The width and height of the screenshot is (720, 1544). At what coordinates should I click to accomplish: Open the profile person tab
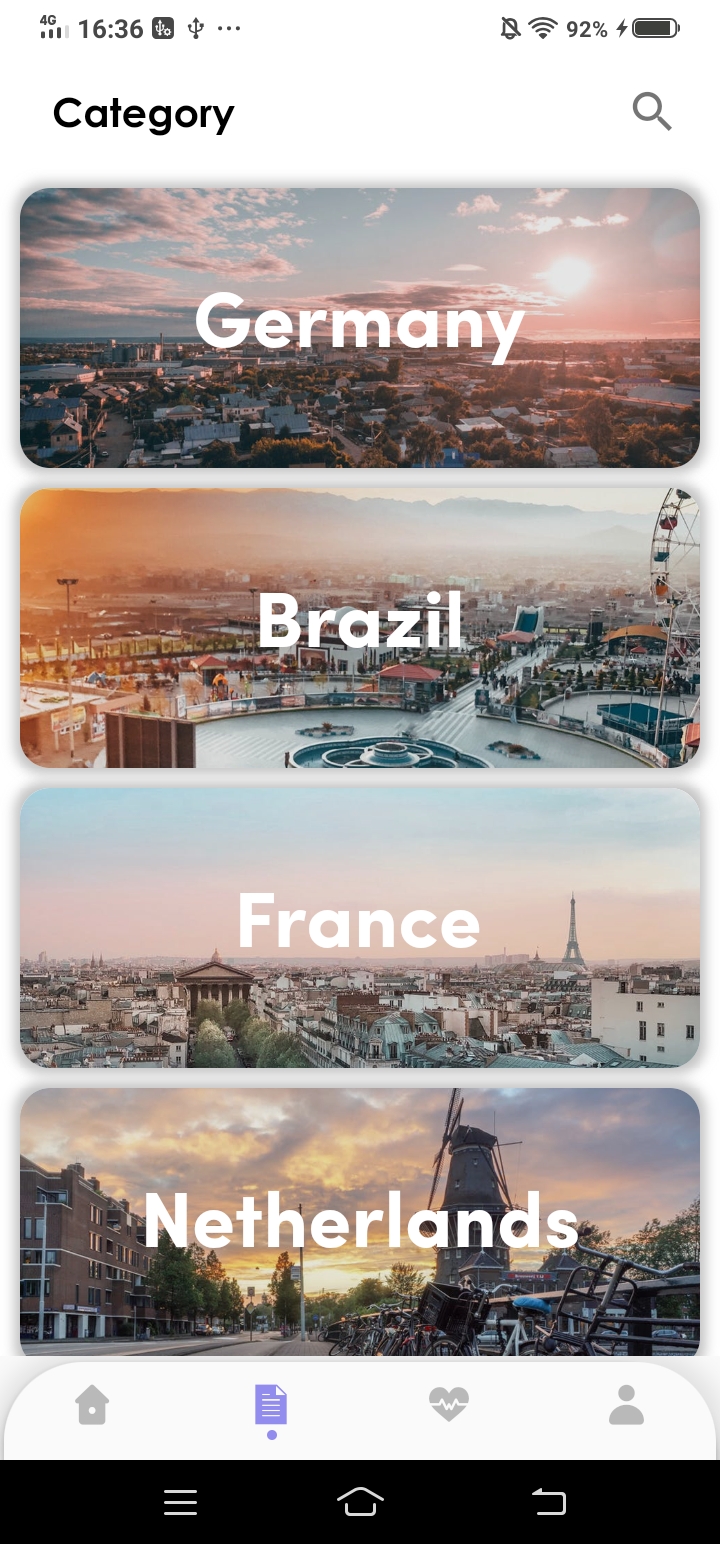click(x=626, y=1405)
